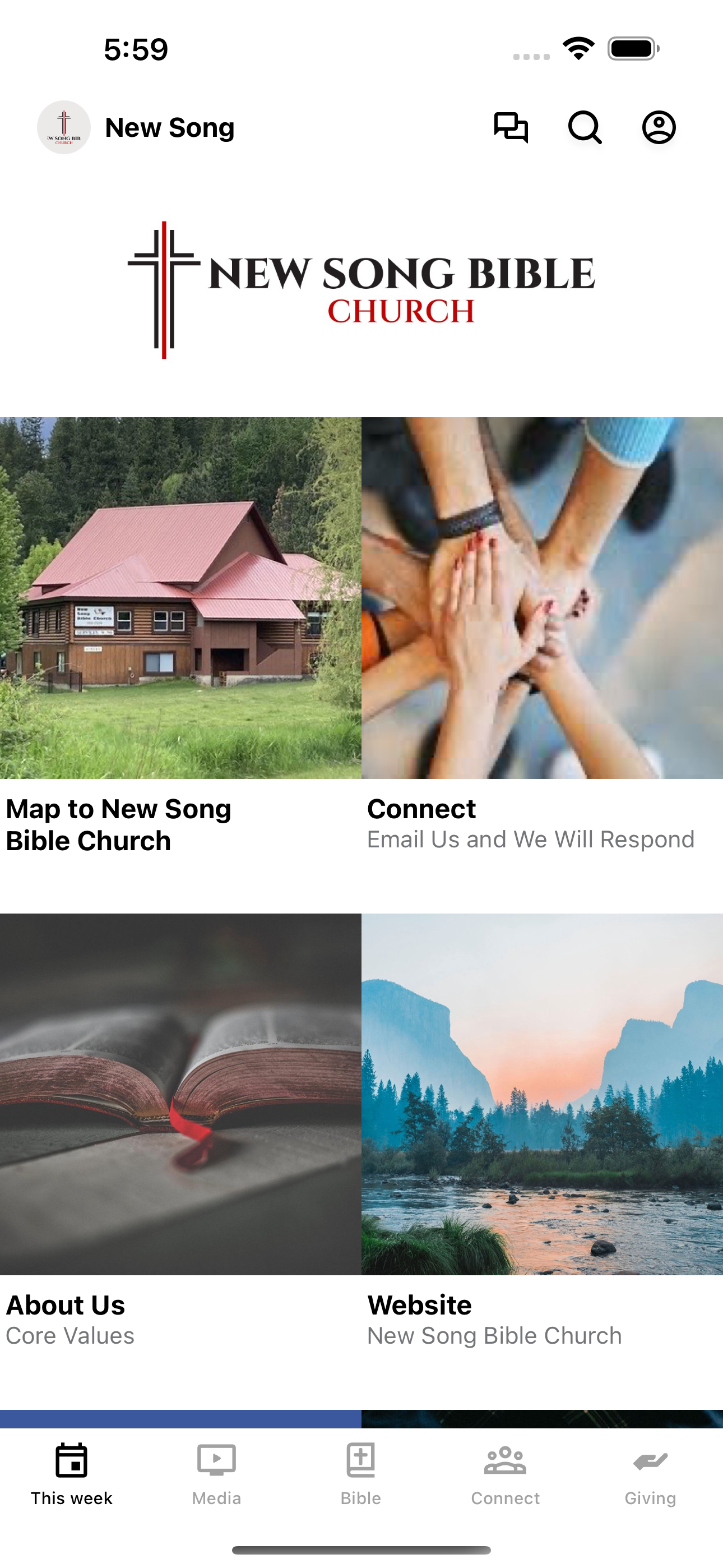Open the Giving tab
723x1568 pixels.
(650, 1479)
